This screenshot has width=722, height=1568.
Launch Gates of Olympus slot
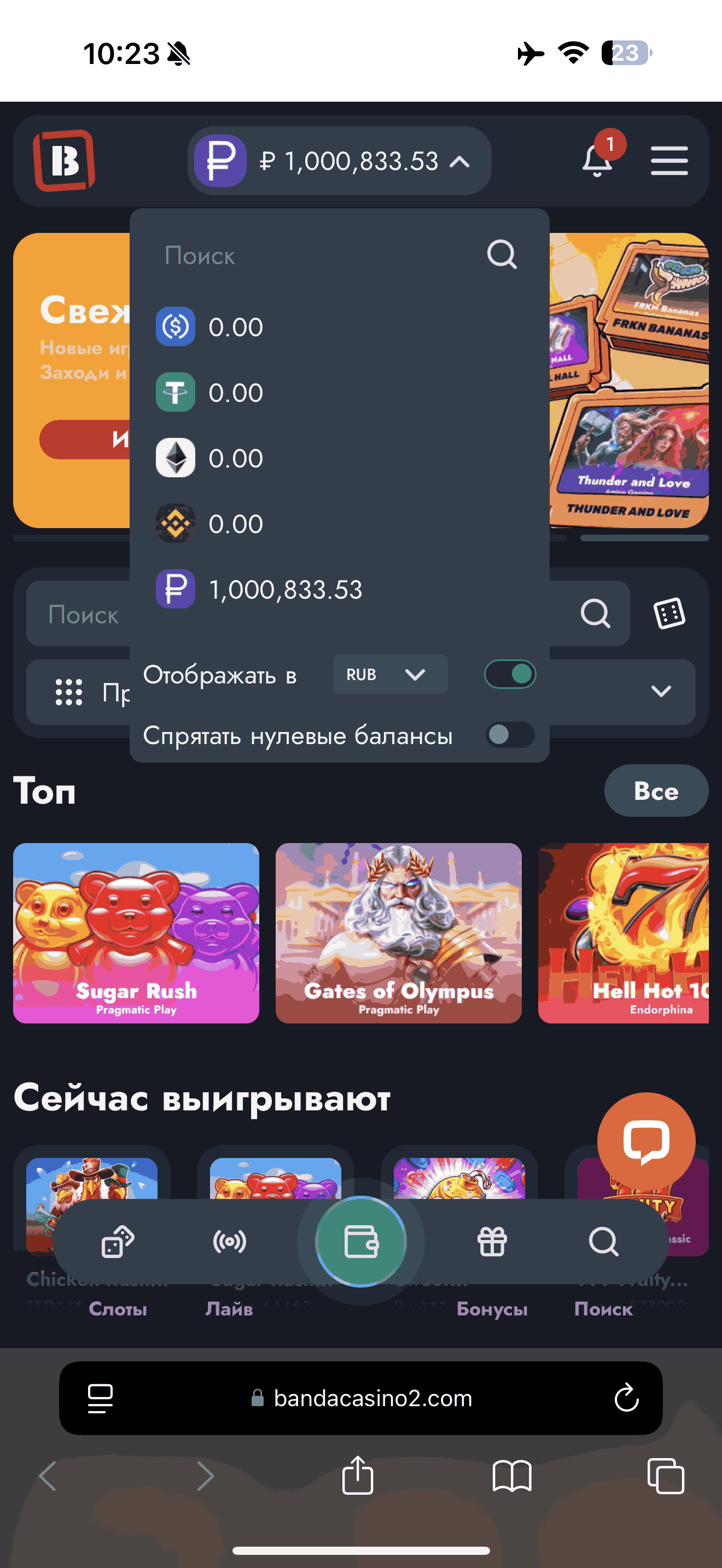399,933
